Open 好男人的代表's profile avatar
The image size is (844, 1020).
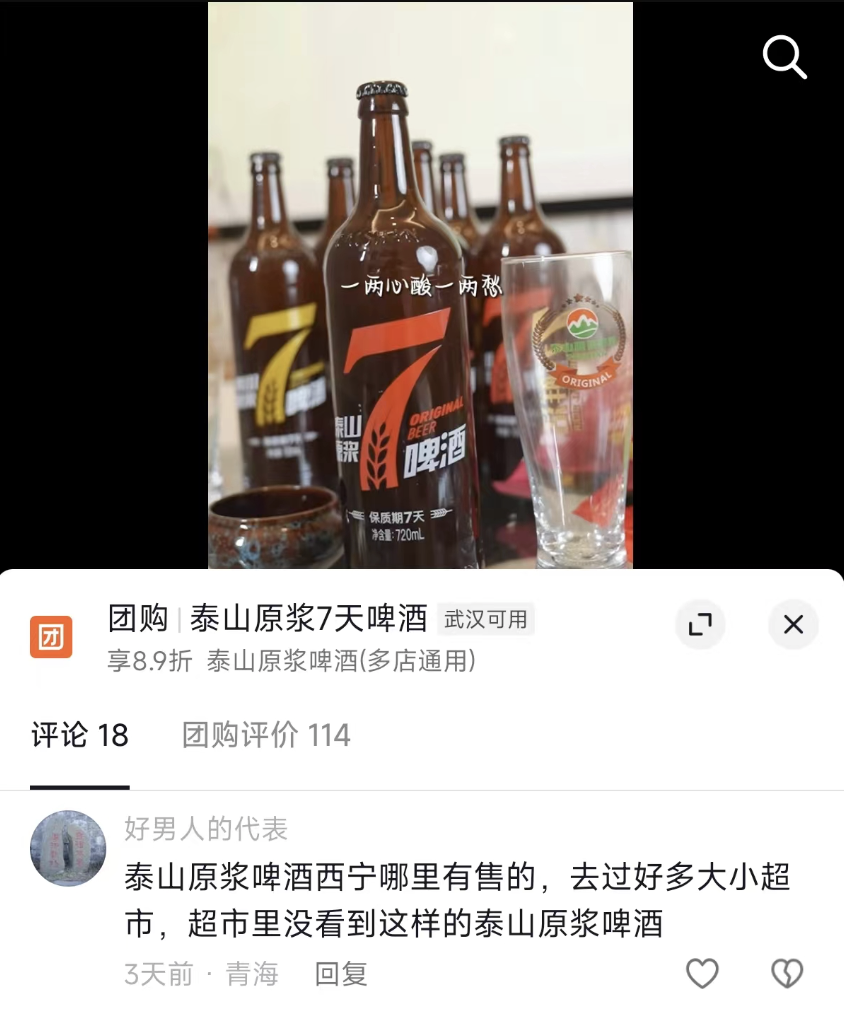click(x=68, y=848)
